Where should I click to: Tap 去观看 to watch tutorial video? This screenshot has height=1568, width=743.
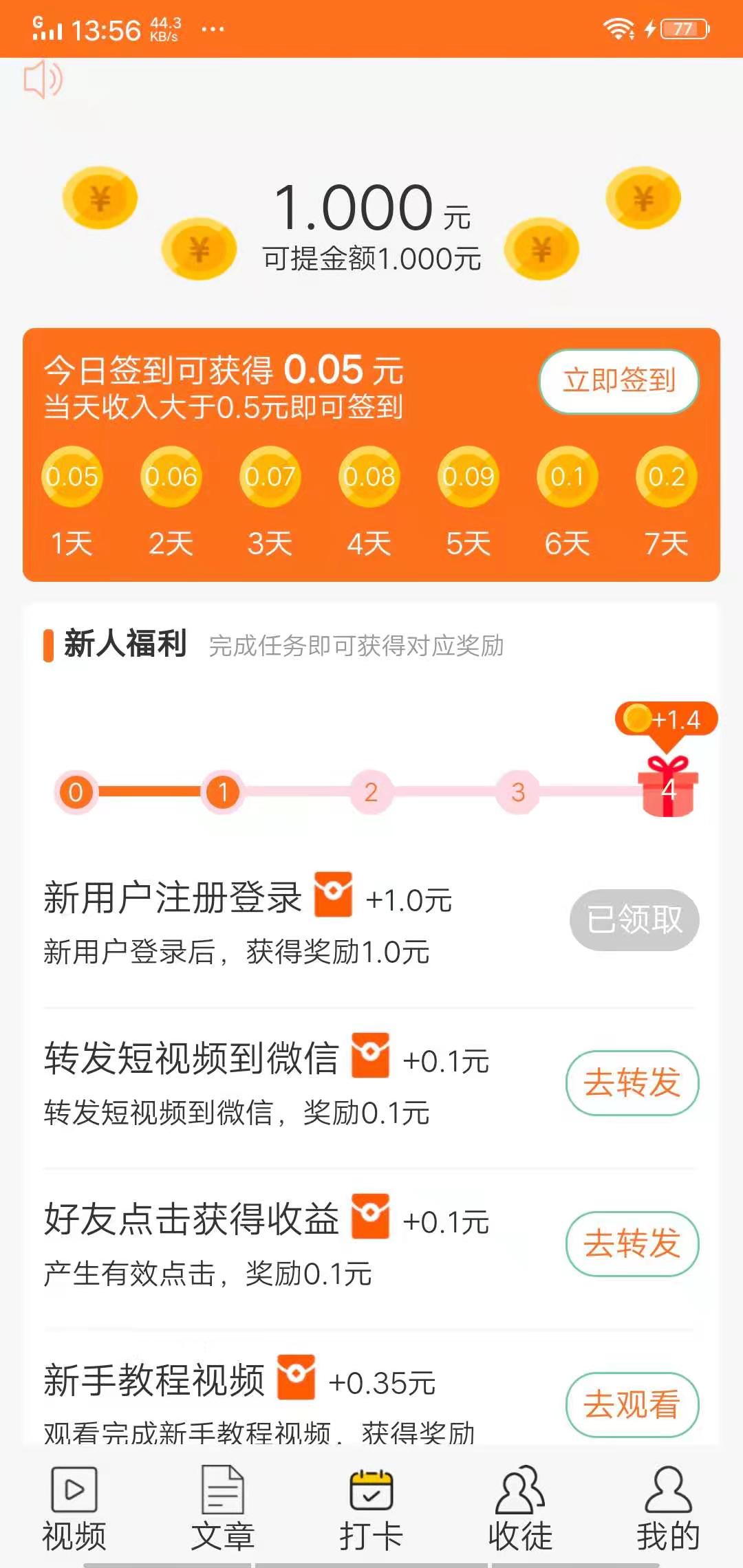[632, 1405]
